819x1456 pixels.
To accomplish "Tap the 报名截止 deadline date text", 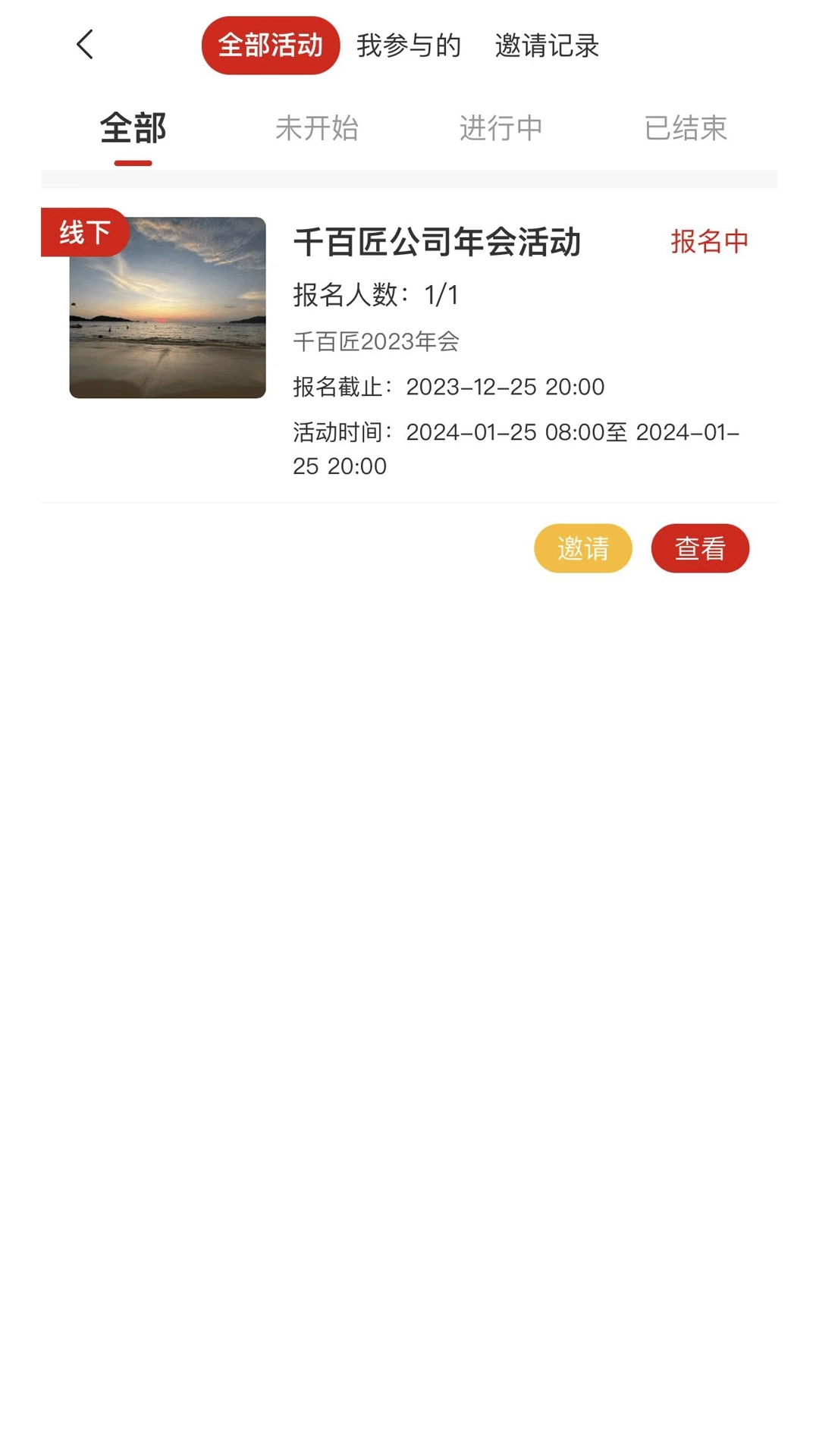I will pos(447,387).
